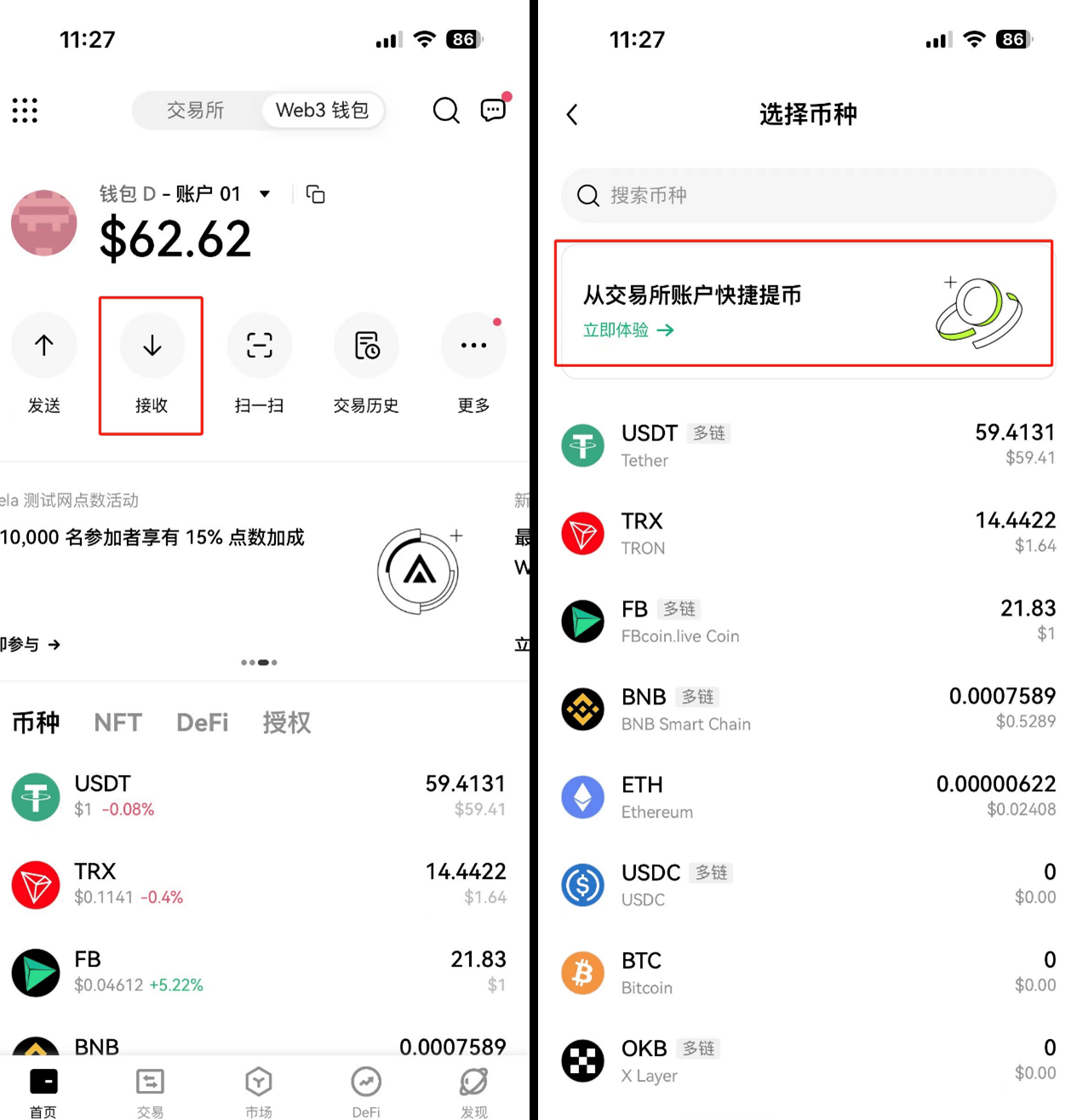Expand the 钱包 D - 账户 01 dropdown

pos(265,194)
